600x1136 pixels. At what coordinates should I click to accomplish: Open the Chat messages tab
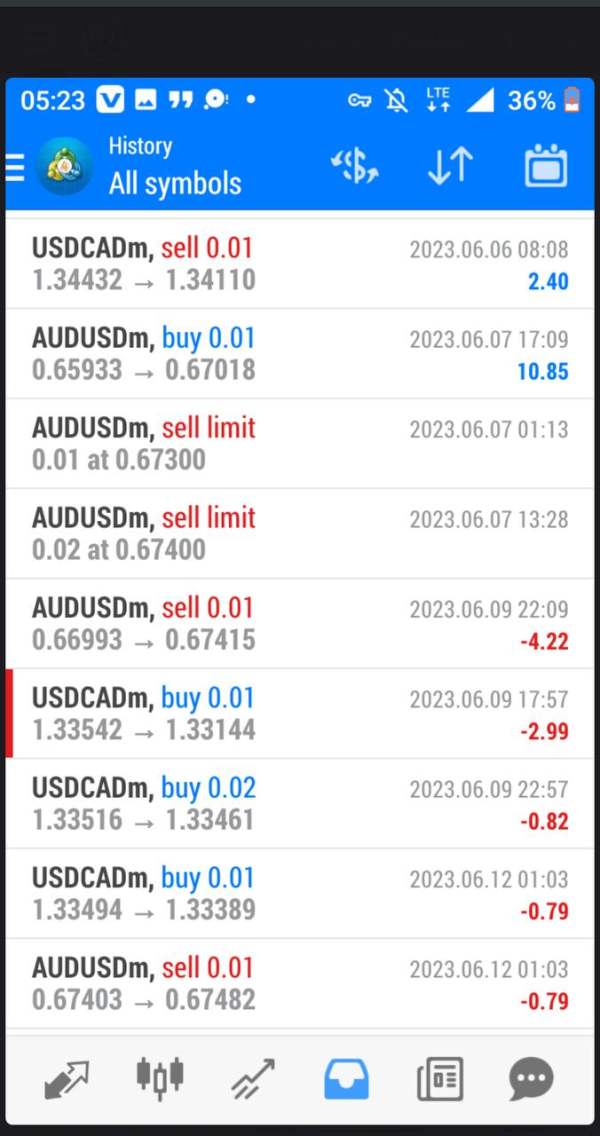(x=531, y=1079)
